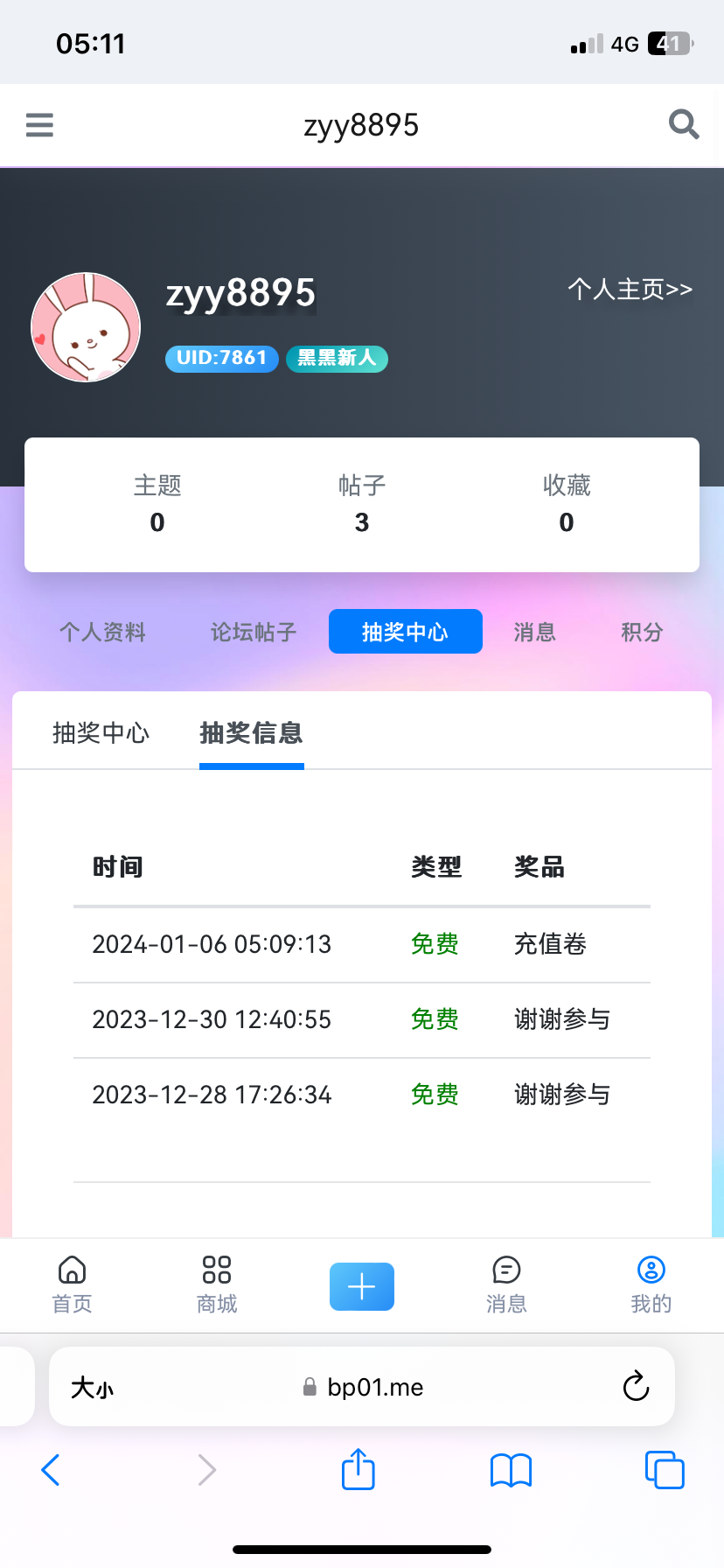Reload the page via refresh icon
This screenshot has height=1568, width=724.
click(636, 1387)
